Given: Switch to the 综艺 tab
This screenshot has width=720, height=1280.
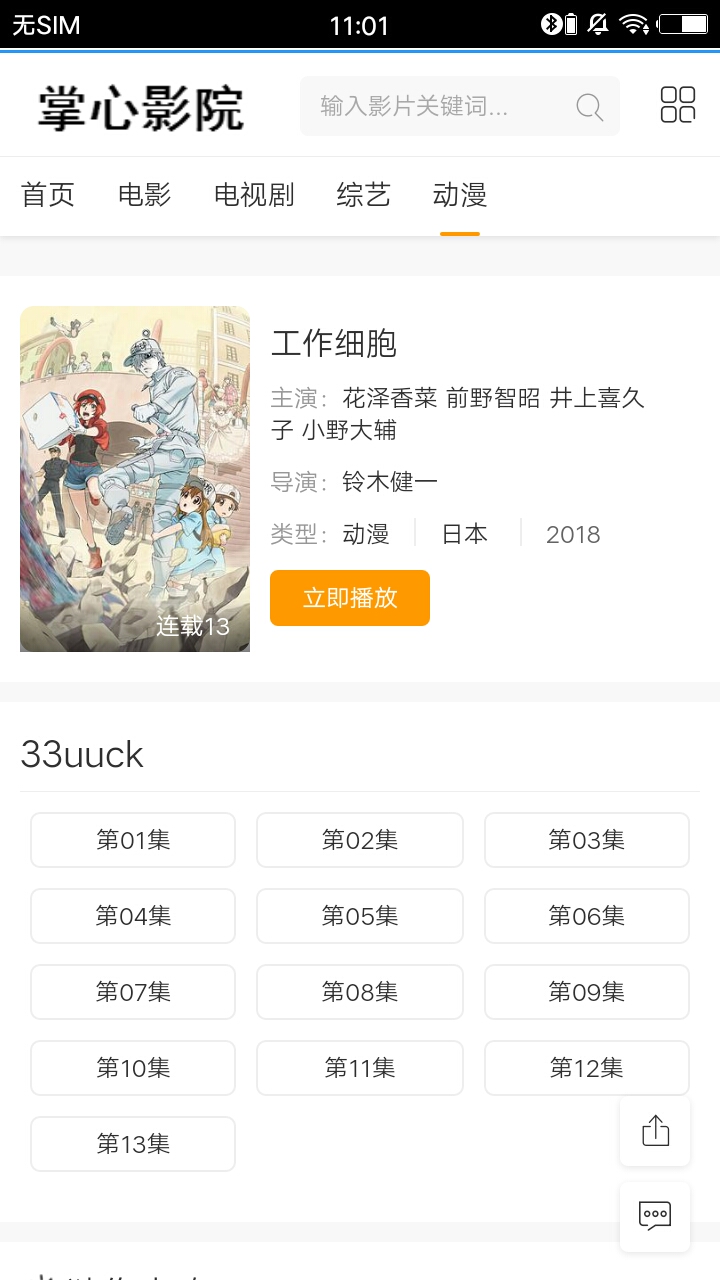Looking at the screenshot, I should coord(363,195).
